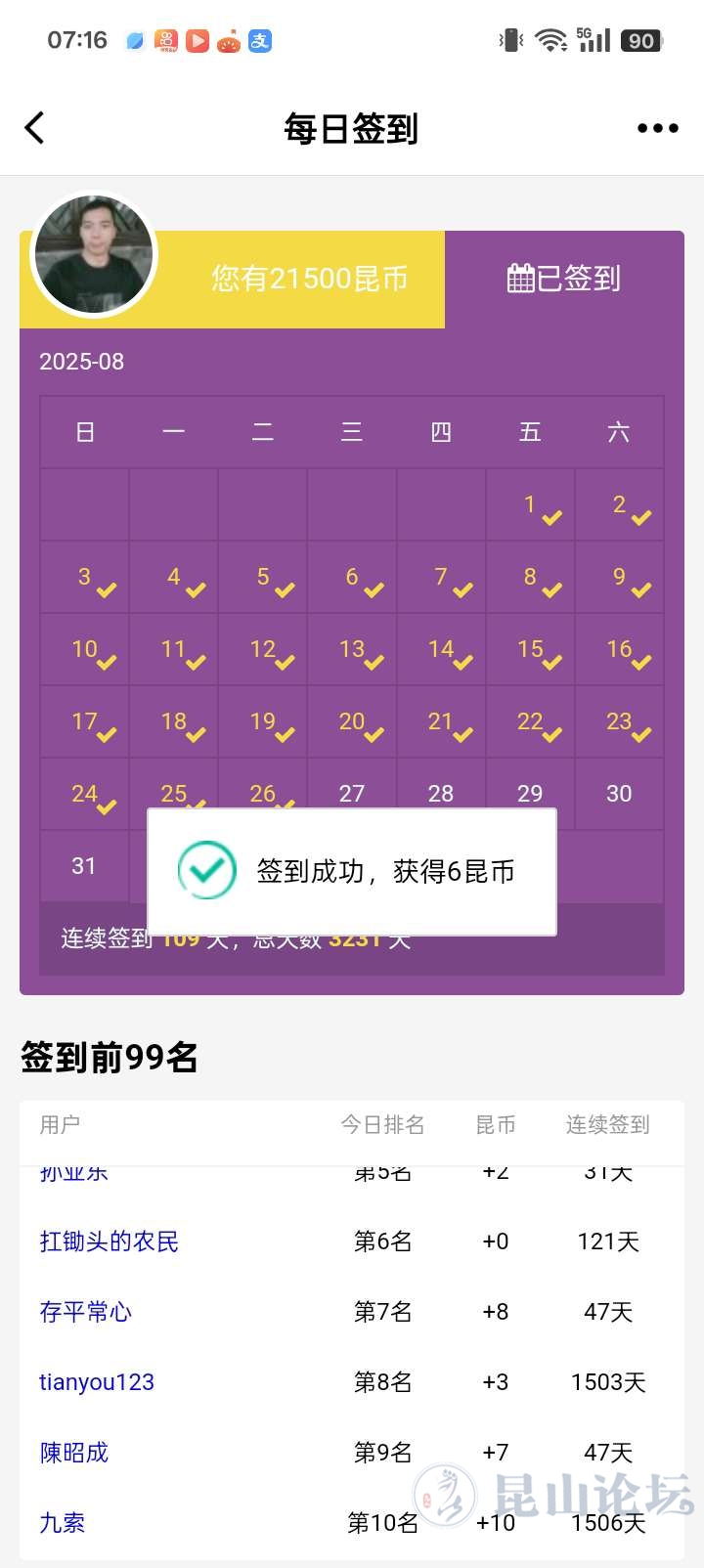
Task: Tap the 已签到 check-in button
Action: click(x=564, y=279)
